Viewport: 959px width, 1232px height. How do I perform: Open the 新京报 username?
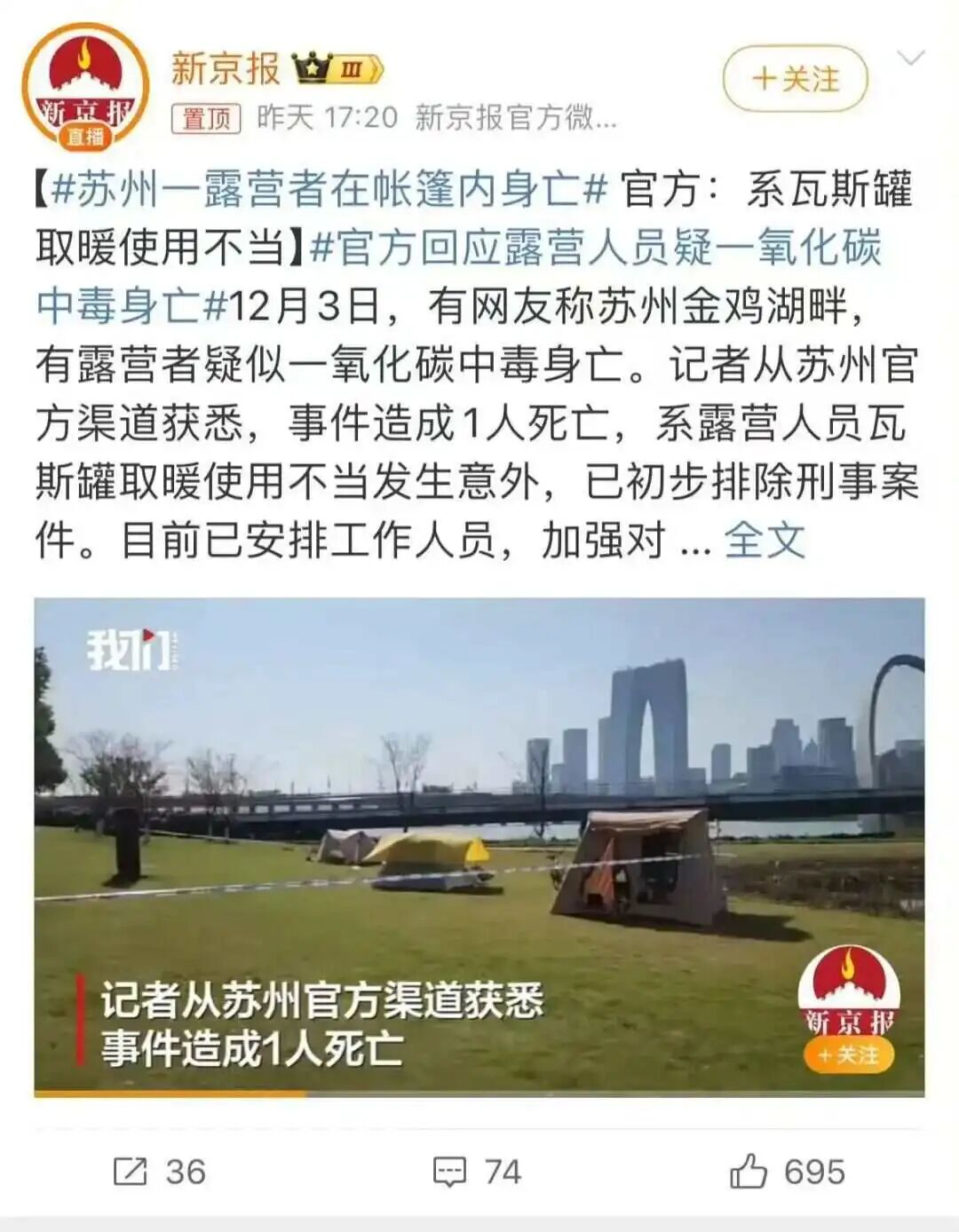tap(225, 69)
